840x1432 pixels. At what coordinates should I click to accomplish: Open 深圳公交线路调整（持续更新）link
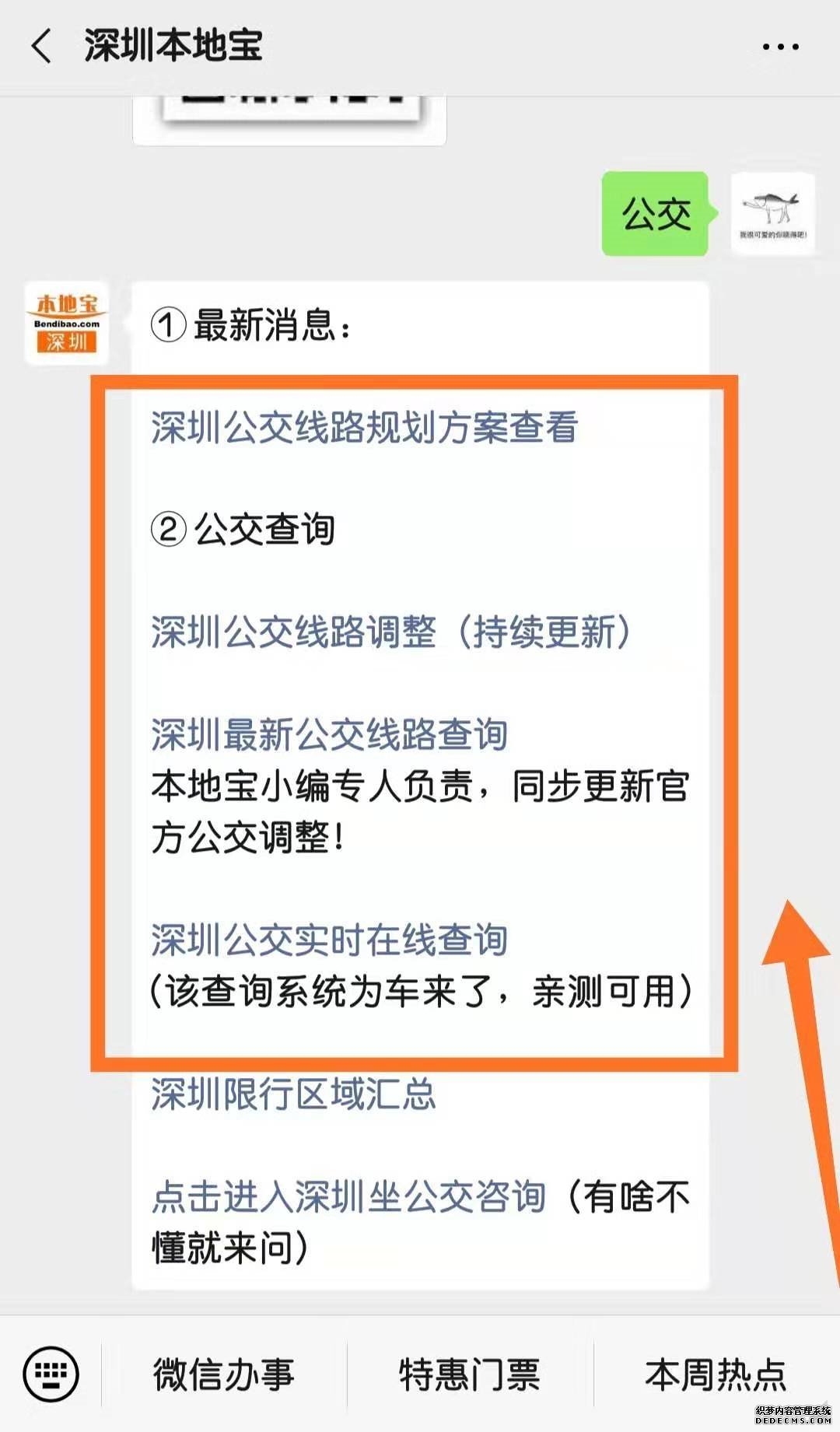[391, 632]
